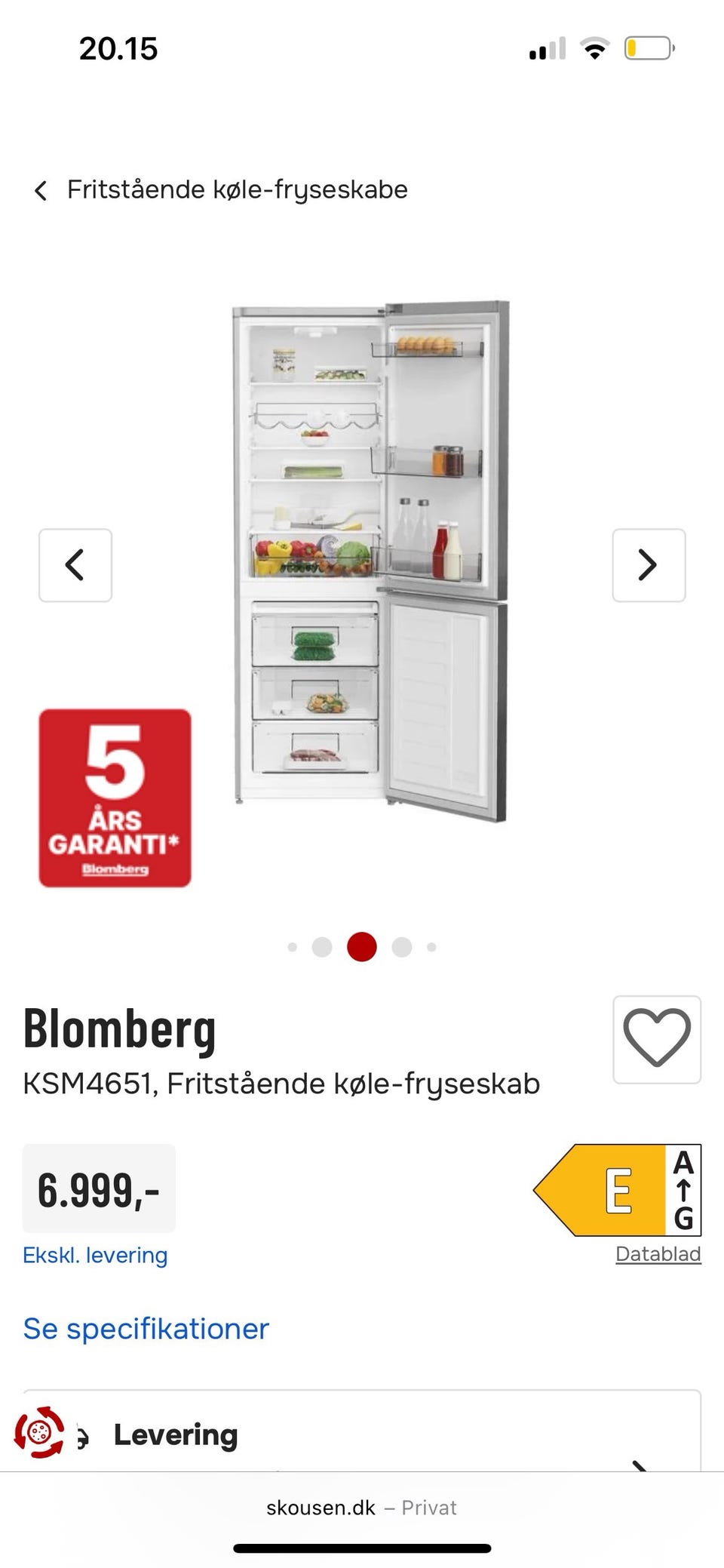Click the Wi-Fi icon in the status bar
The height and width of the screenshot is (1568, 724).
click(595, 48)
